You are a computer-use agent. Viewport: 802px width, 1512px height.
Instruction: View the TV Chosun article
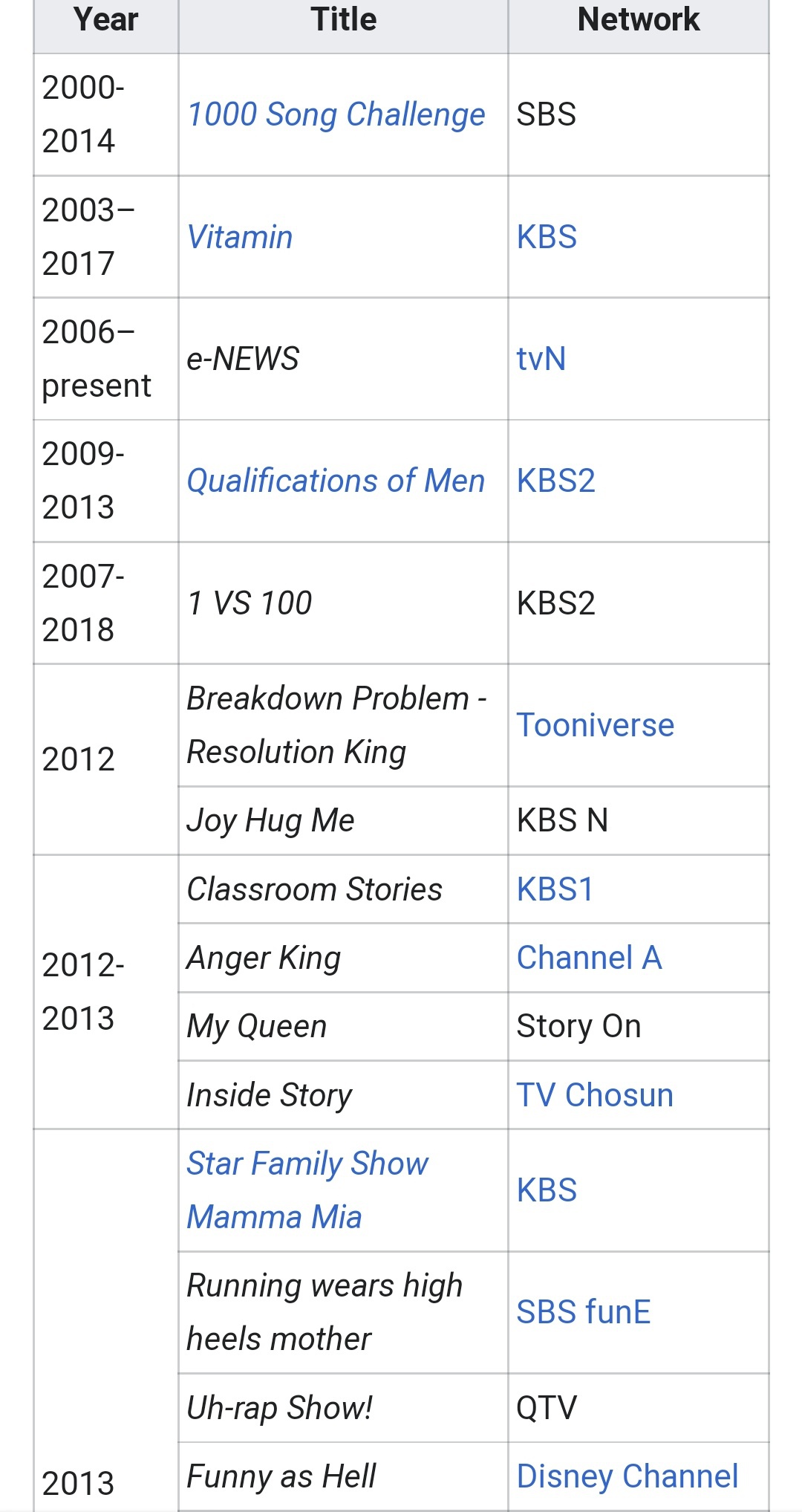point(595,1095)
